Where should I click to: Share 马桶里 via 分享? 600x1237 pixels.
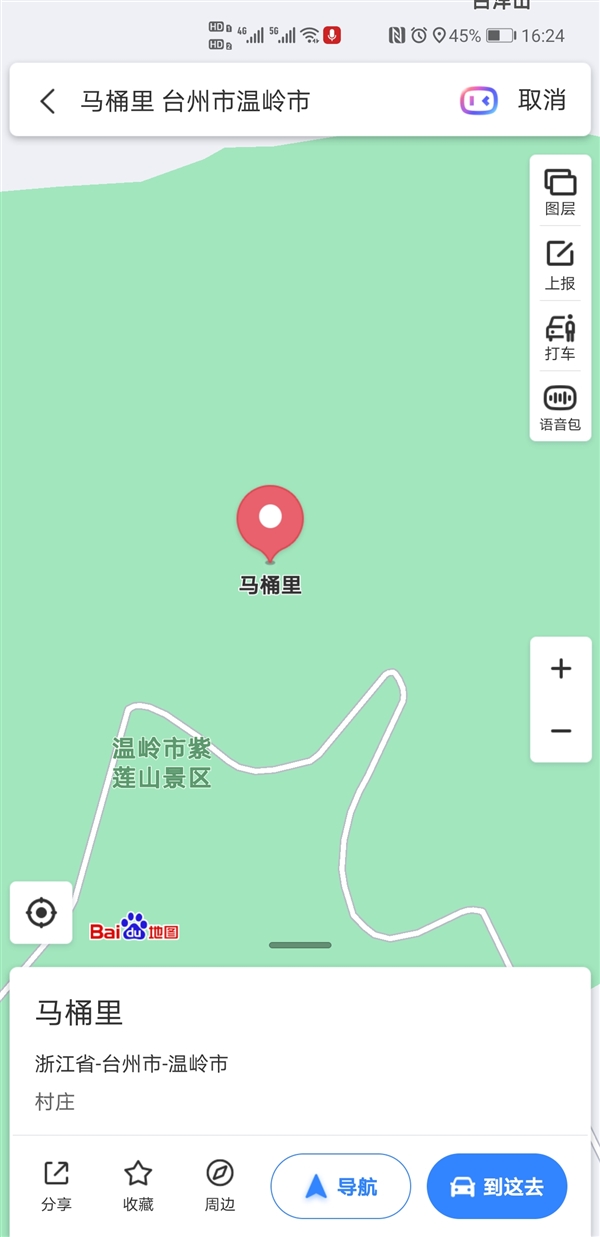pyautogui.click(x=56, y=1186)
